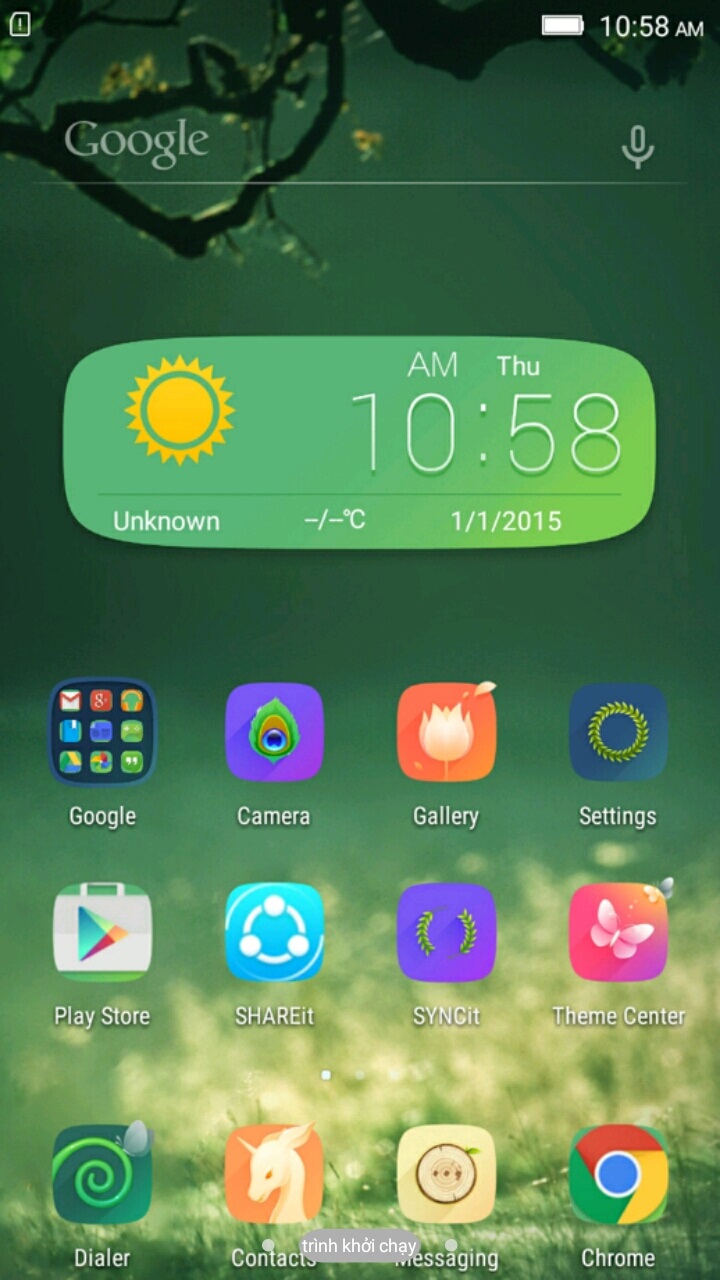
Task: Open Theme Center
Action: coord(618,932)
